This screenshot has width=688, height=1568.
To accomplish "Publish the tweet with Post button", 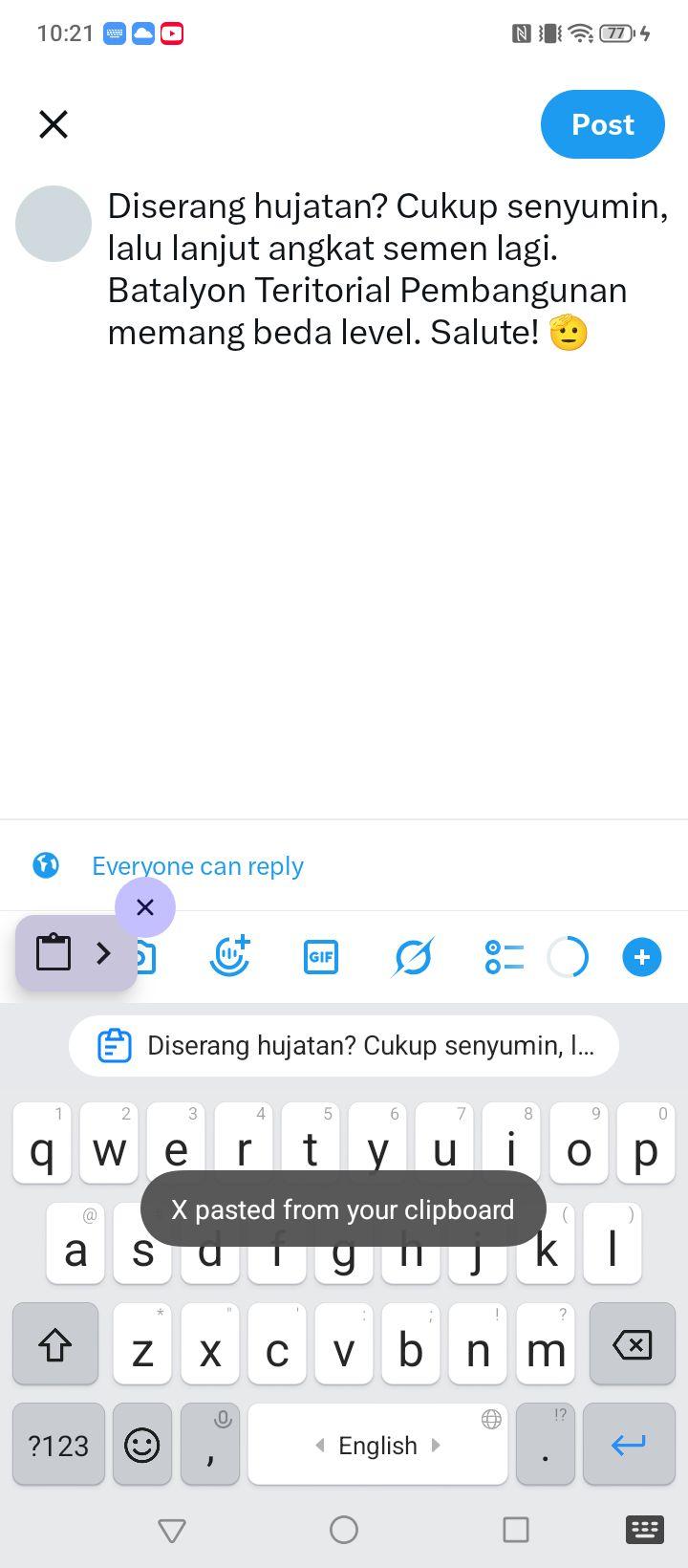I will [602, 124].
